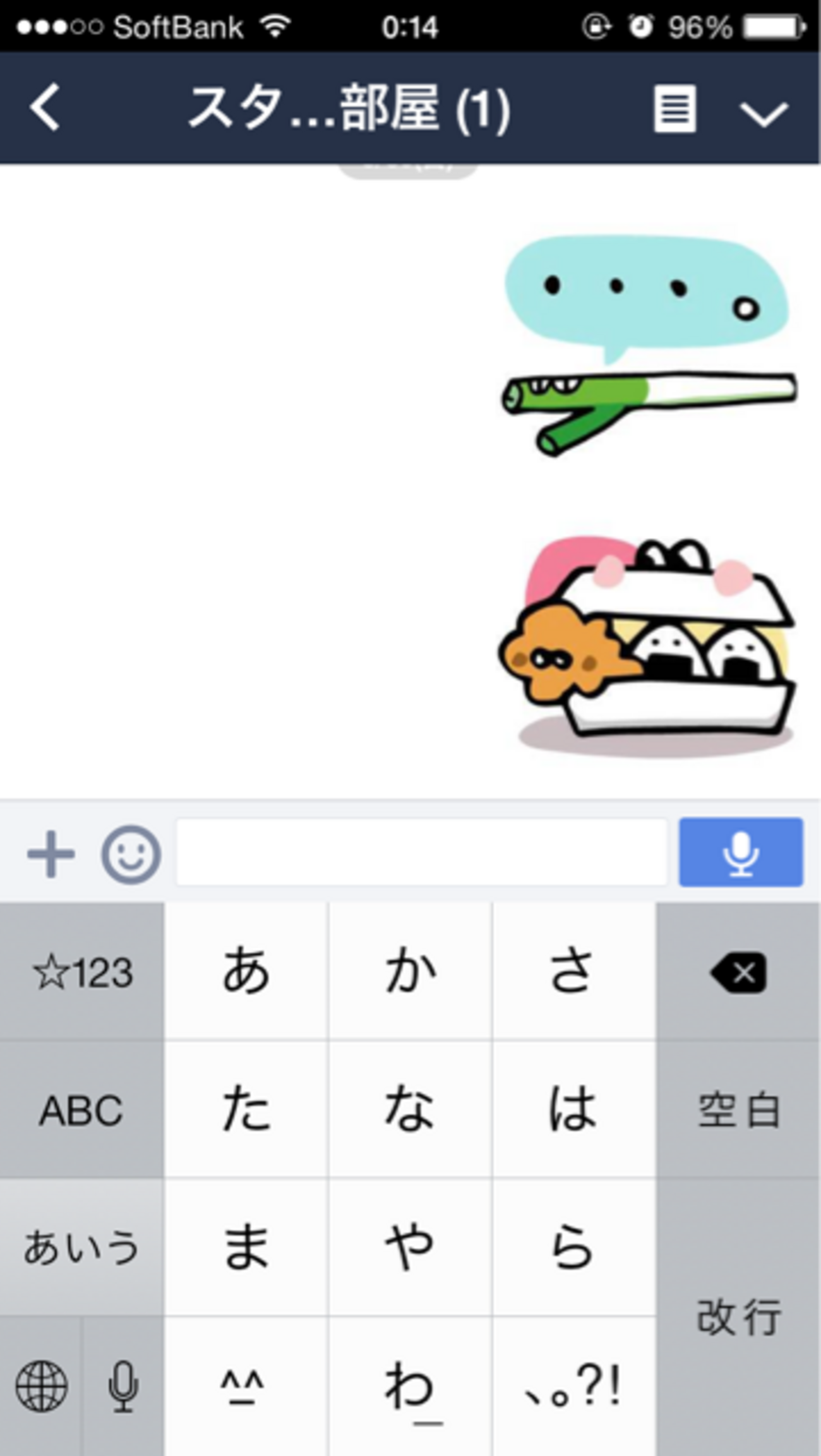The width and height of the screenshot is (821, 1456).
Task: Change keyboard language with globe key
Action: click(41, 1387)
